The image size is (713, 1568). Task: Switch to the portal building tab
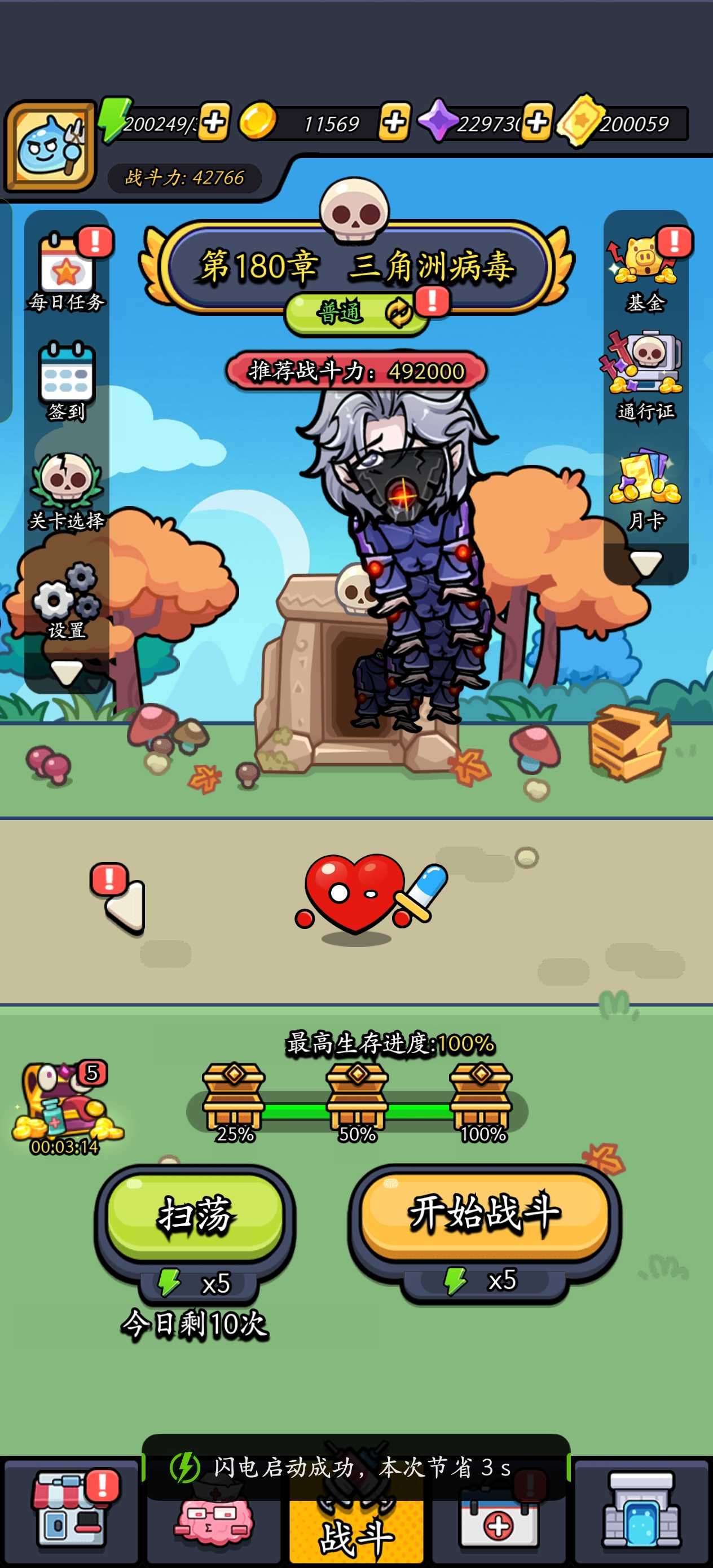coord(642,1512)
